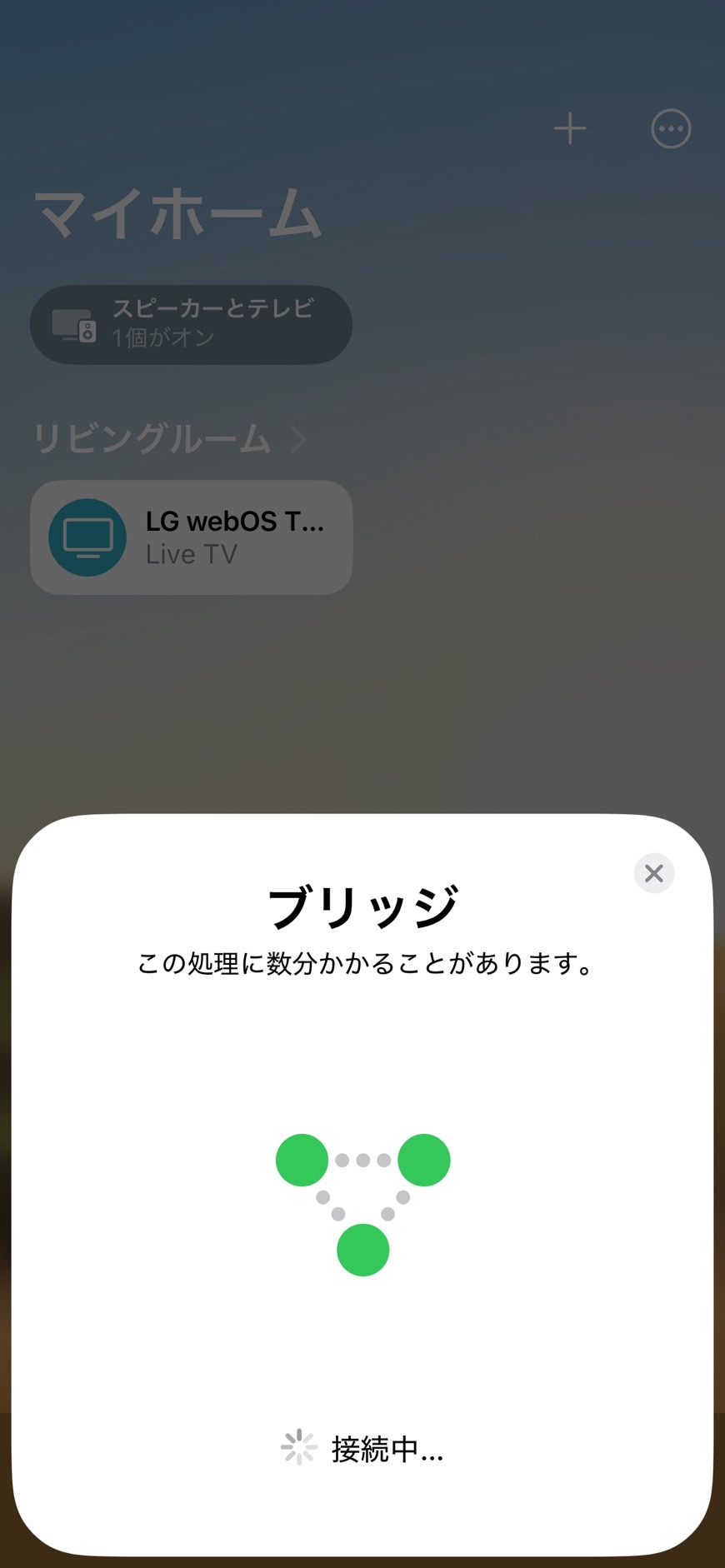Tap the TV icon on LG webOS tile

(x=87, y=537)
